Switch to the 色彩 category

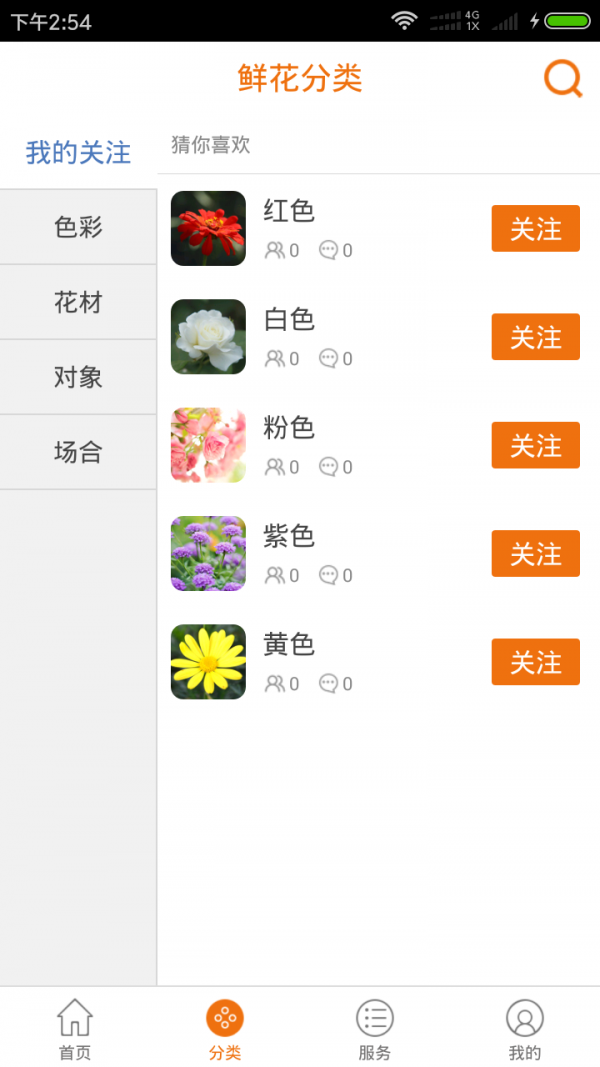pyautogui.click(x=78, y=228)
